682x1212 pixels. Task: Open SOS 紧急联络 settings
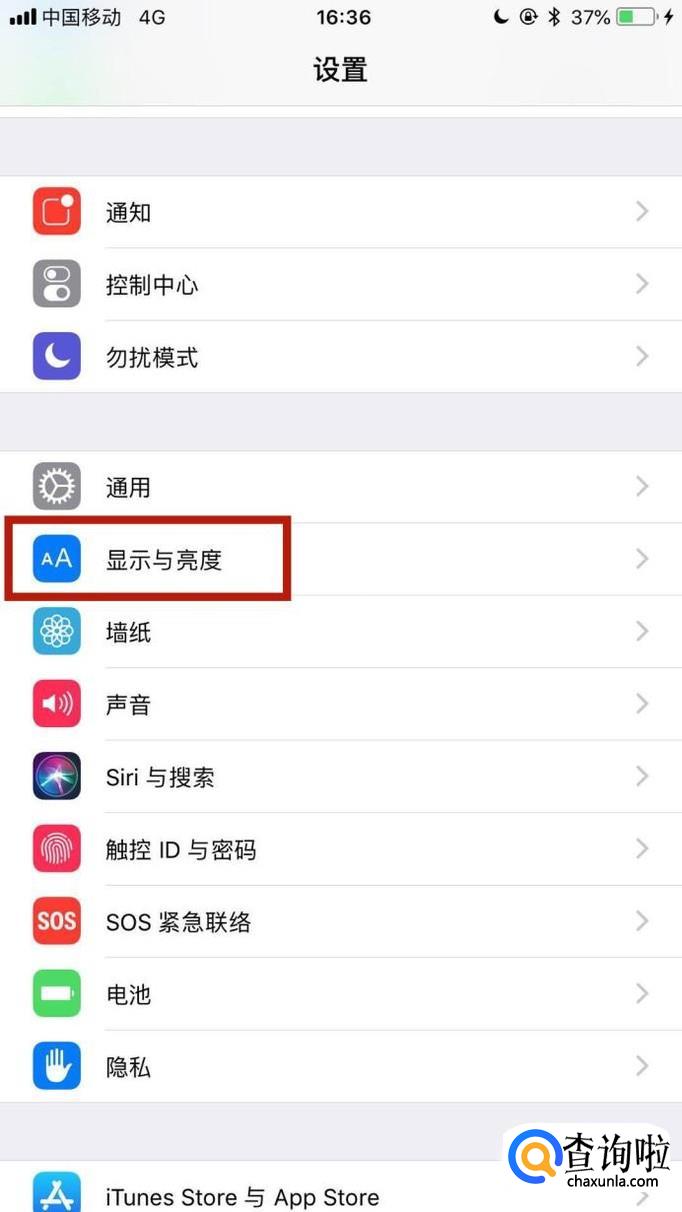[x=340, y=922]
